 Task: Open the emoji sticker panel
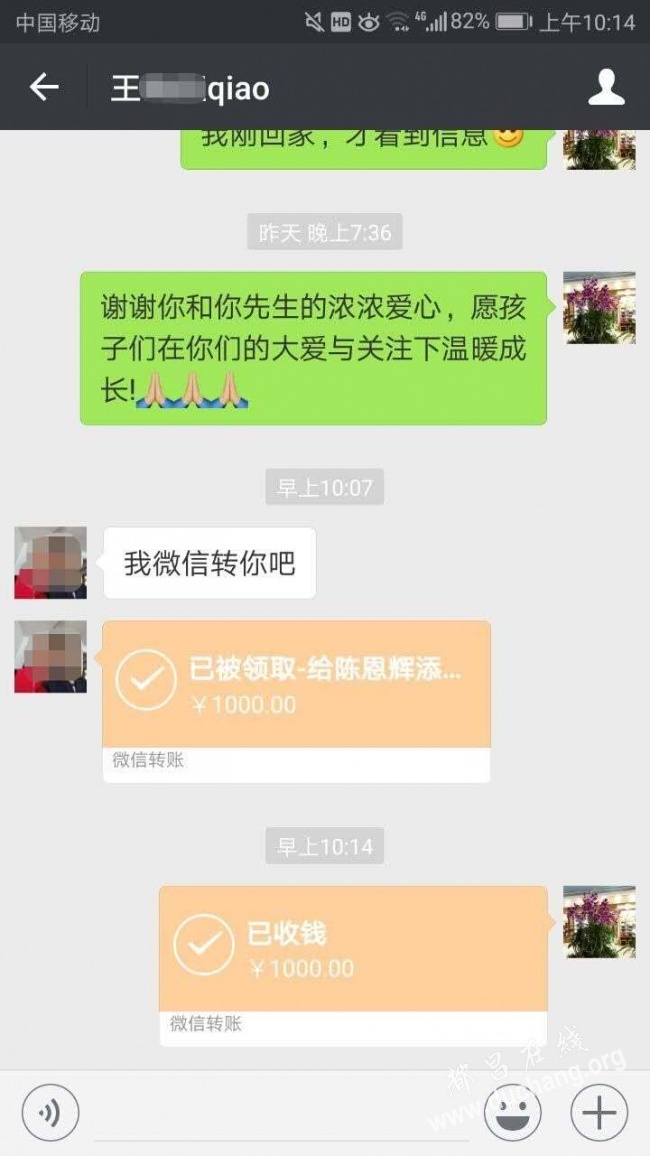click(513, 1112)
